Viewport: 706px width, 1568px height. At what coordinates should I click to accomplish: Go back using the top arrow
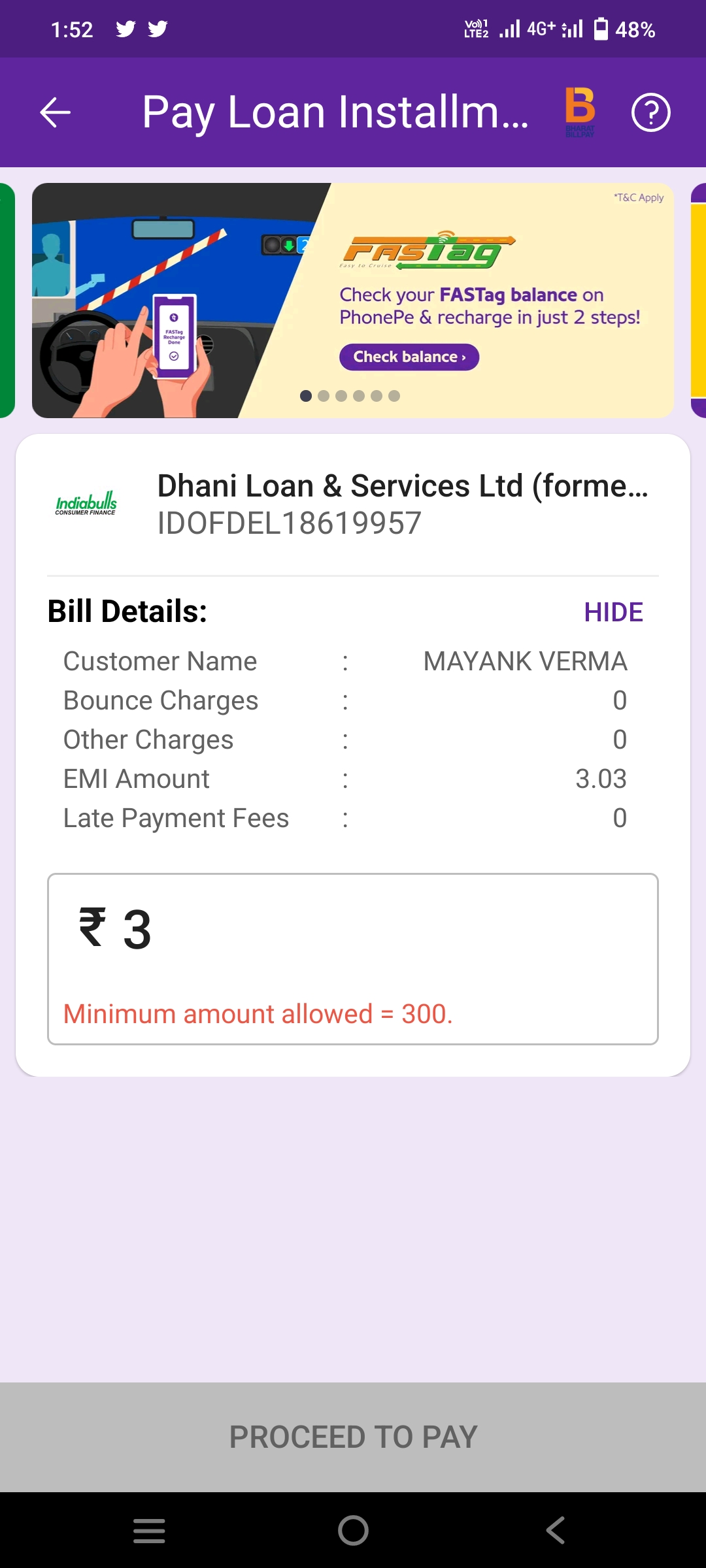coord(56,112)
